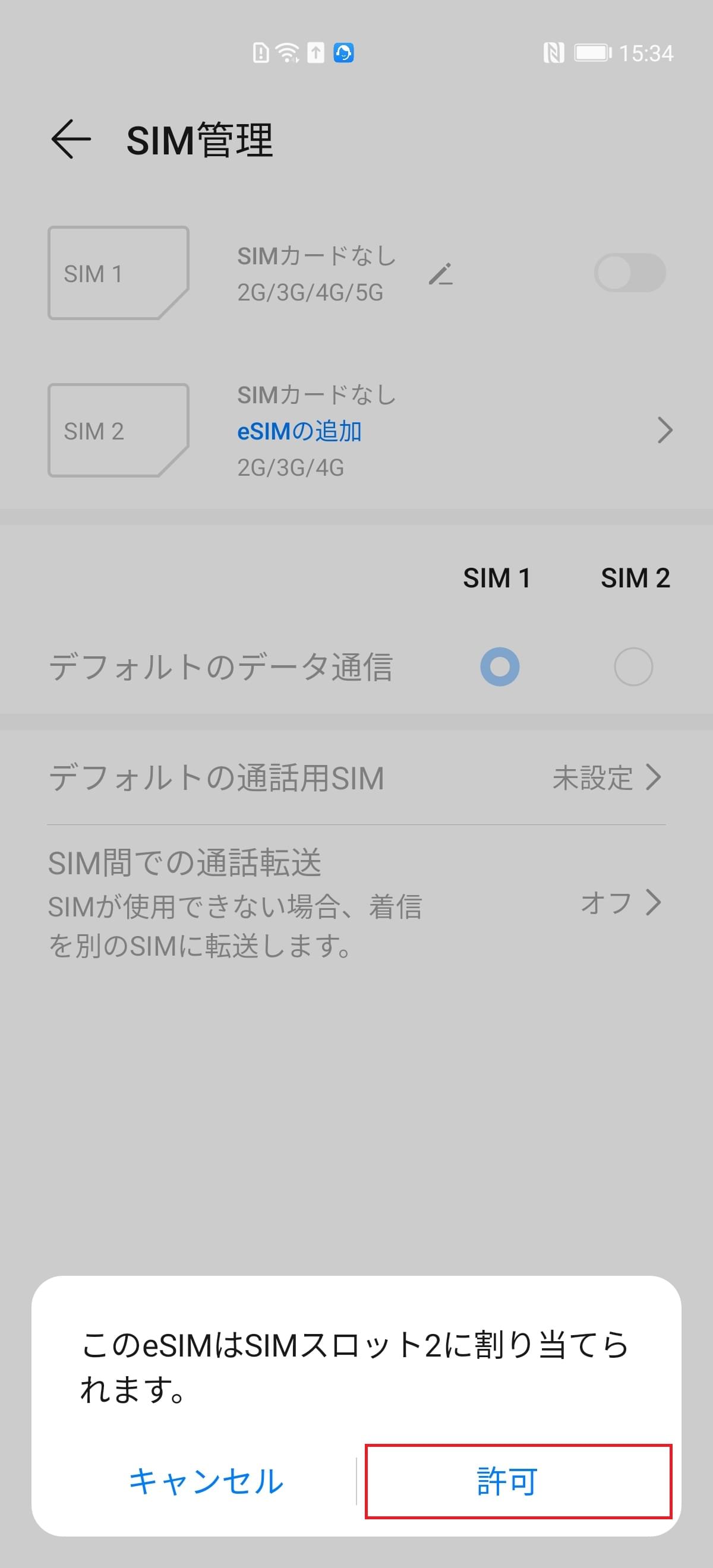Cancel the eSIM slot assignment dialog
The width and height of the screenshot is (713, 1568).
(x=206, y=1481)
